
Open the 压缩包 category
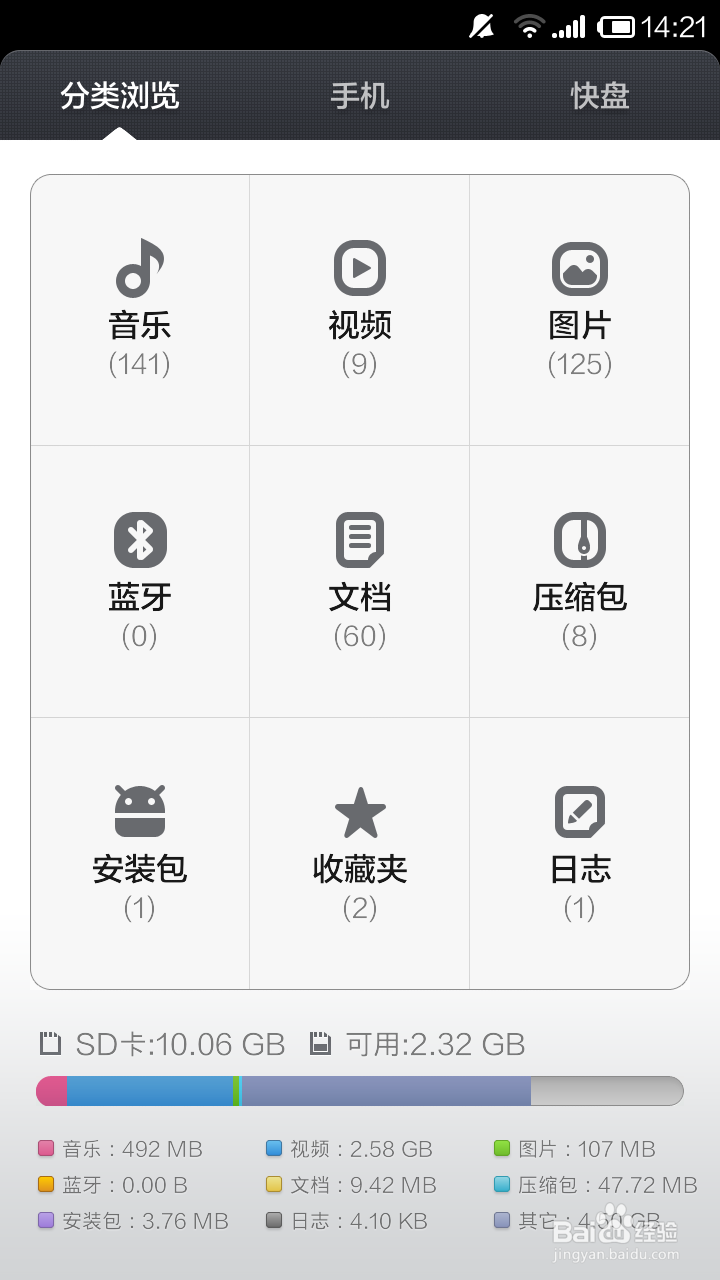[579, 582]
